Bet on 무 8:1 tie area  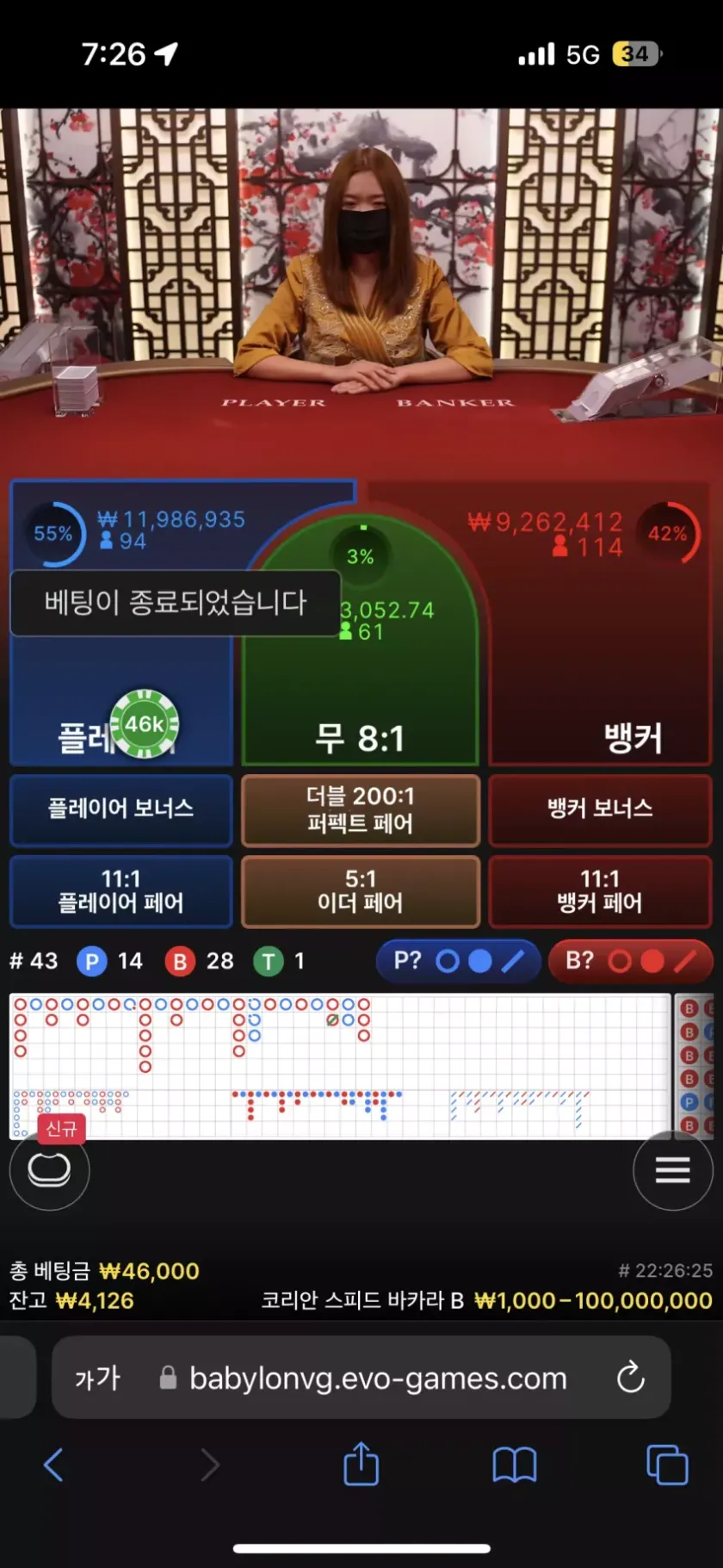[360, 689]
